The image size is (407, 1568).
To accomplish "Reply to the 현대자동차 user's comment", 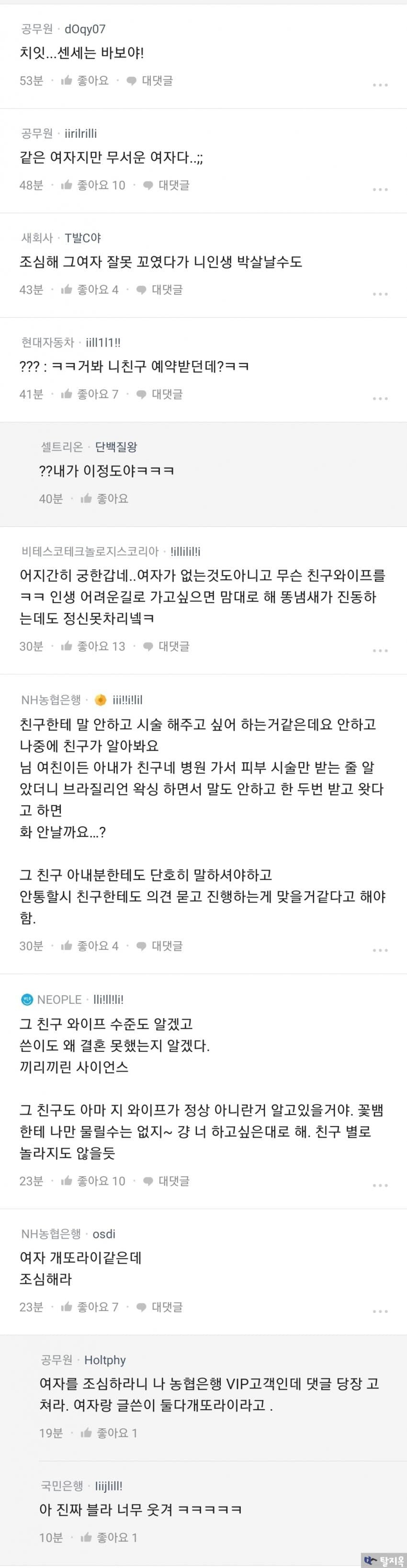I will pyautogui.click(x=159, y=394).
